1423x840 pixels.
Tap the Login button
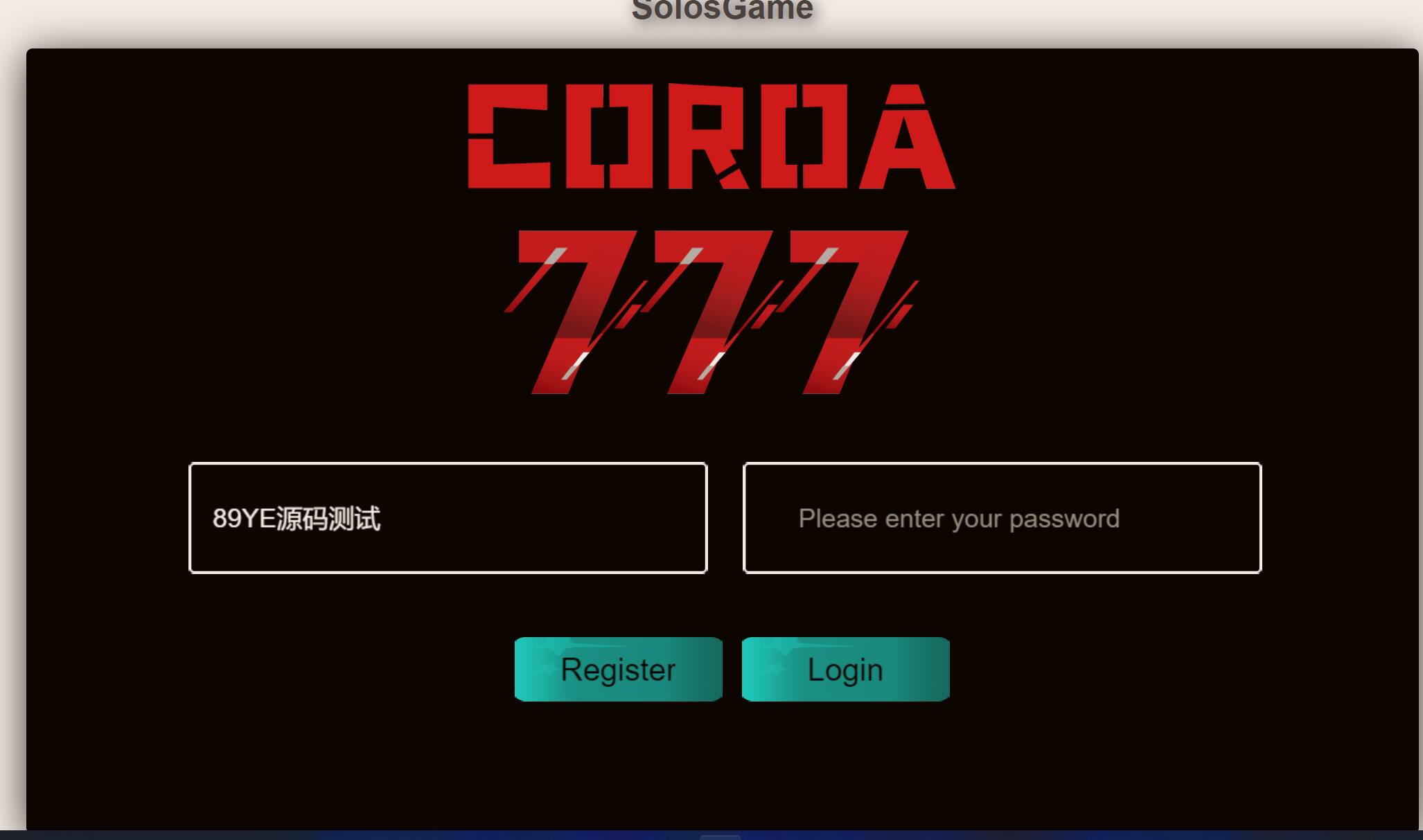(845, 670)
